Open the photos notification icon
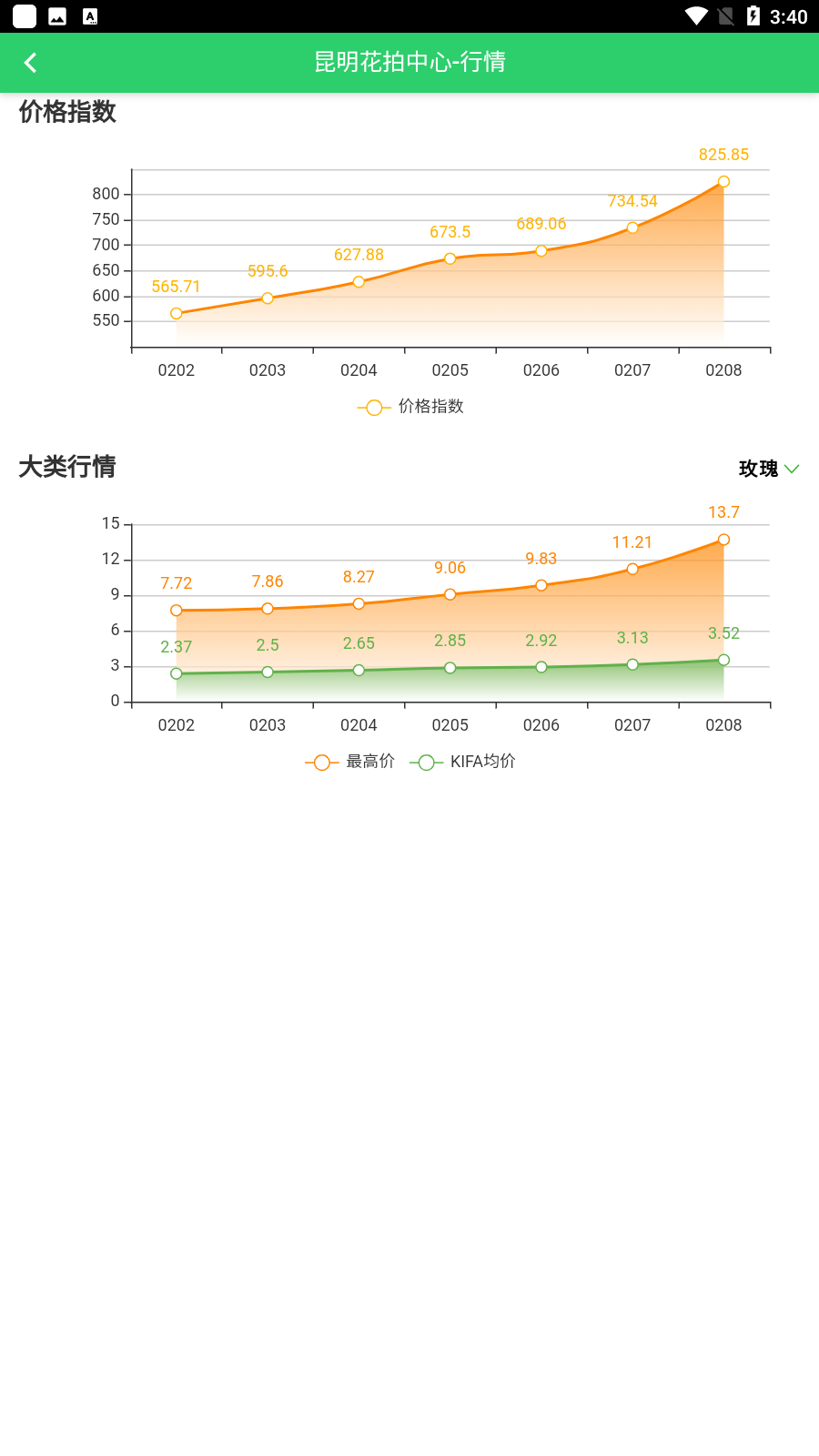Image resolution: width=819 pixels, height=1456 pixels. pos(56,15)
